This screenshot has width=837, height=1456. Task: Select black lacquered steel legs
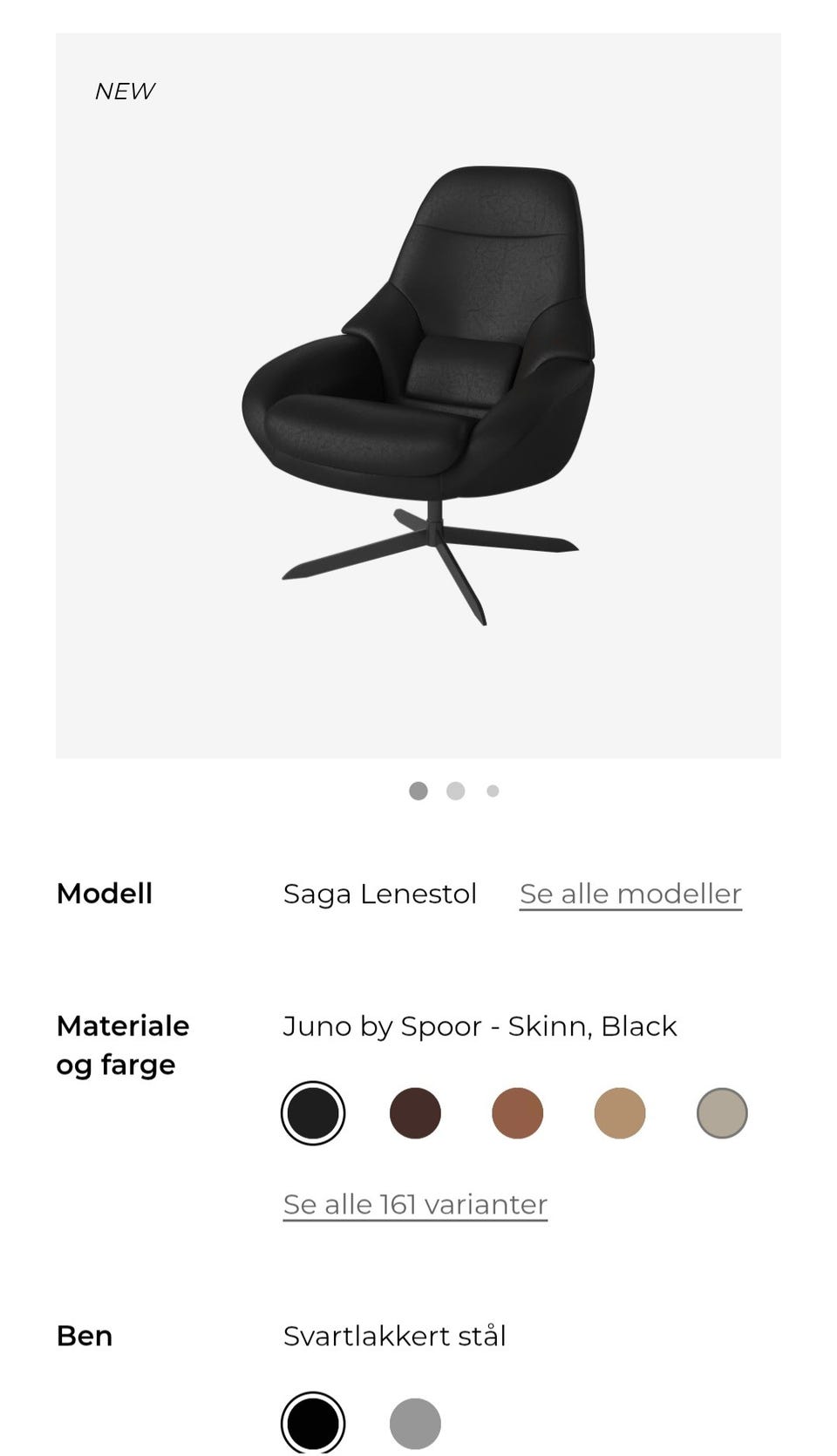coord(313,1423)
